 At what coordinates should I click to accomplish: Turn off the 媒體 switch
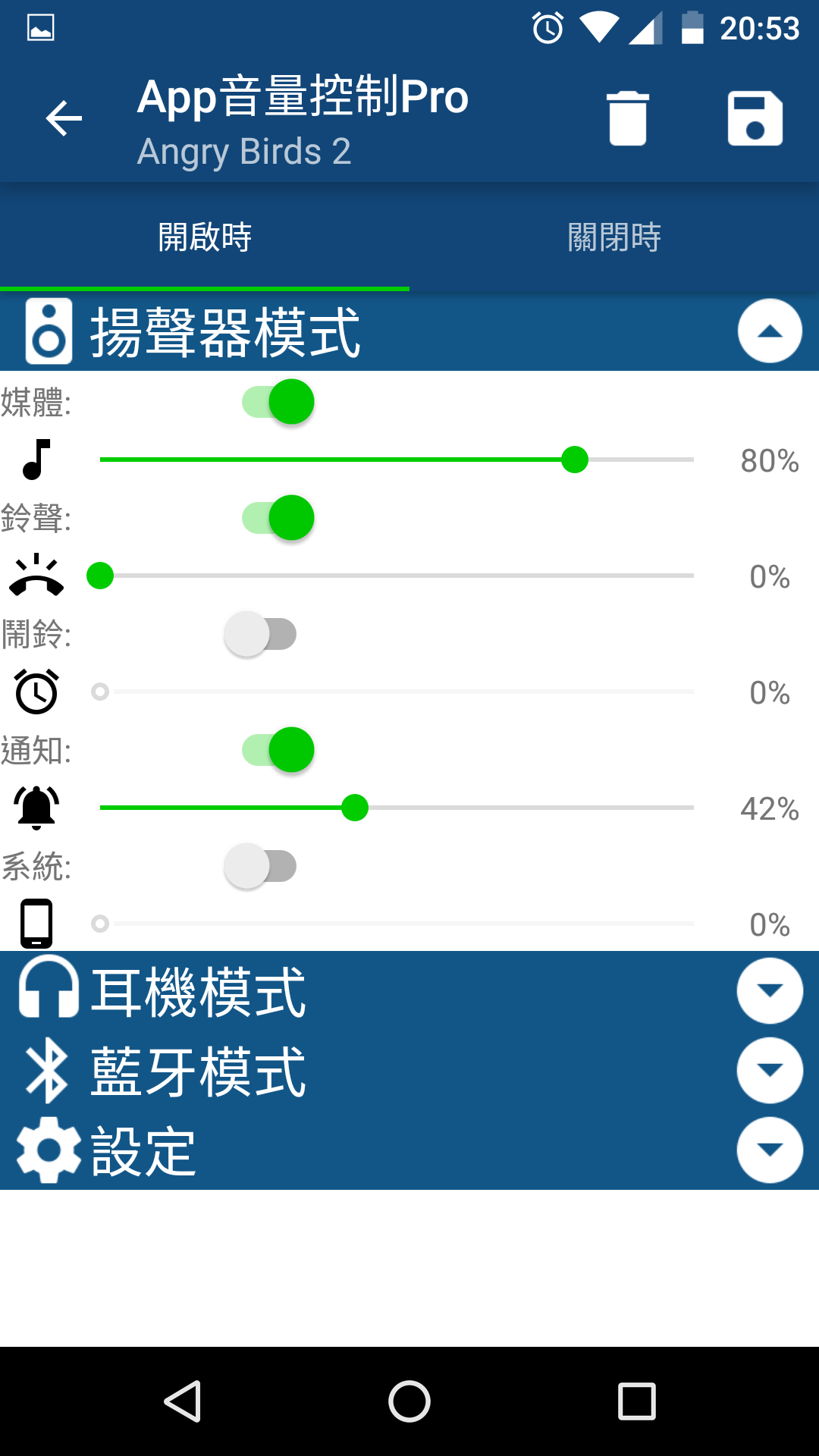278,402
